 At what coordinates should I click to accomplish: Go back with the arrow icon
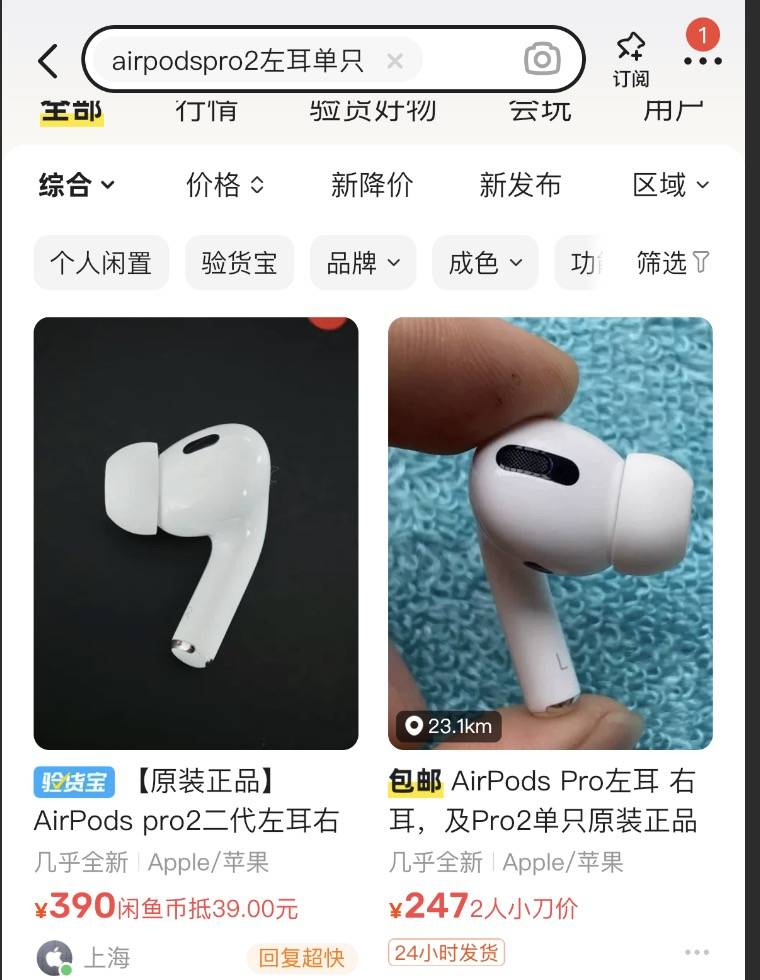coord(47,61)
